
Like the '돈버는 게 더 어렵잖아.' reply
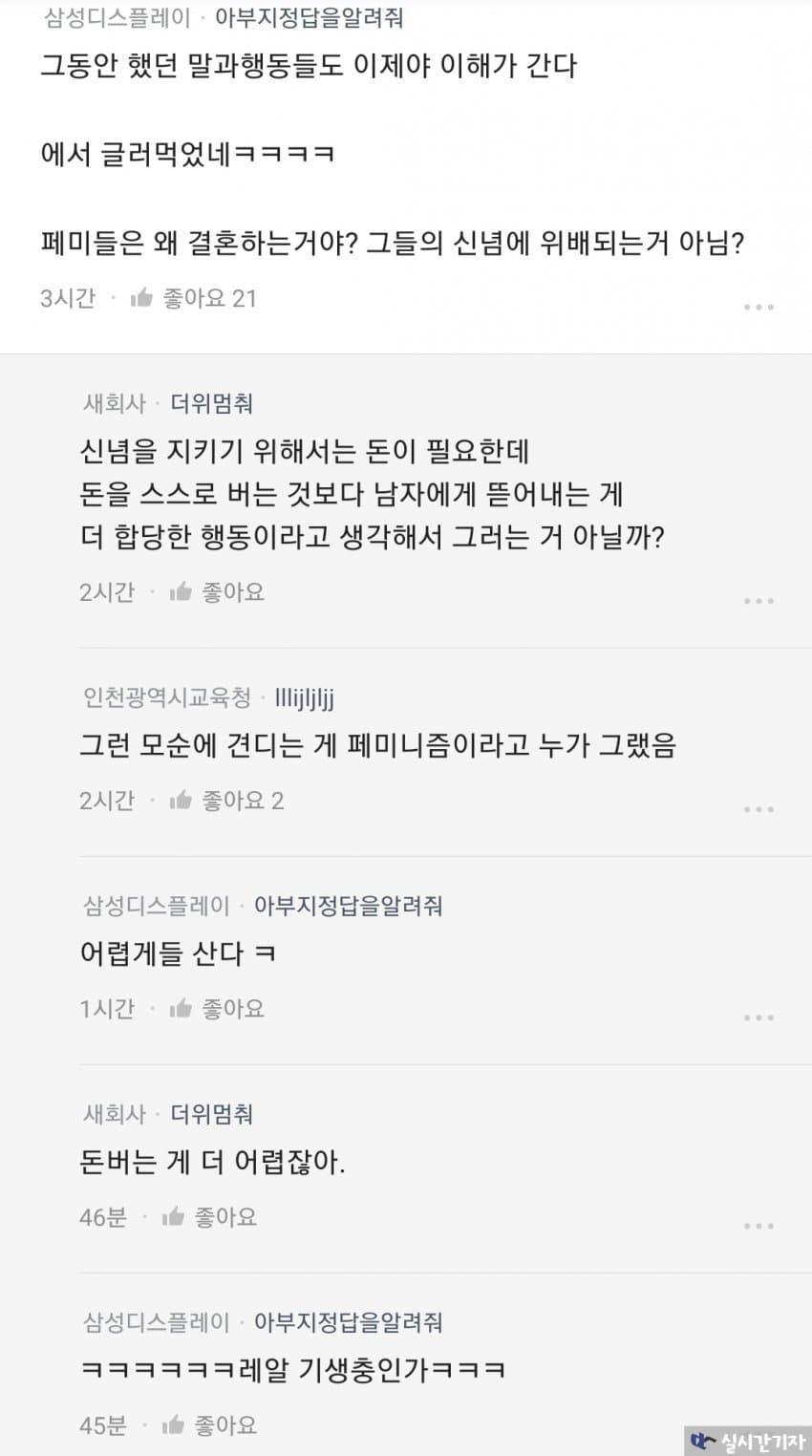[174, 1217]
